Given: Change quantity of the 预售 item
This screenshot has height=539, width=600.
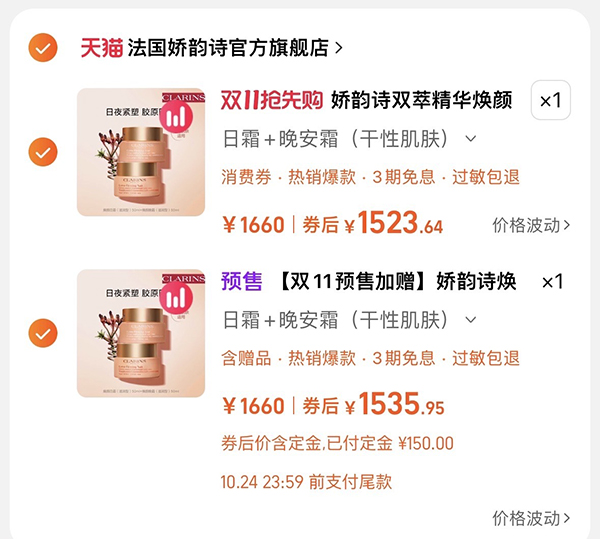Looking at the screenshot, I should click(x=552, y=282).
